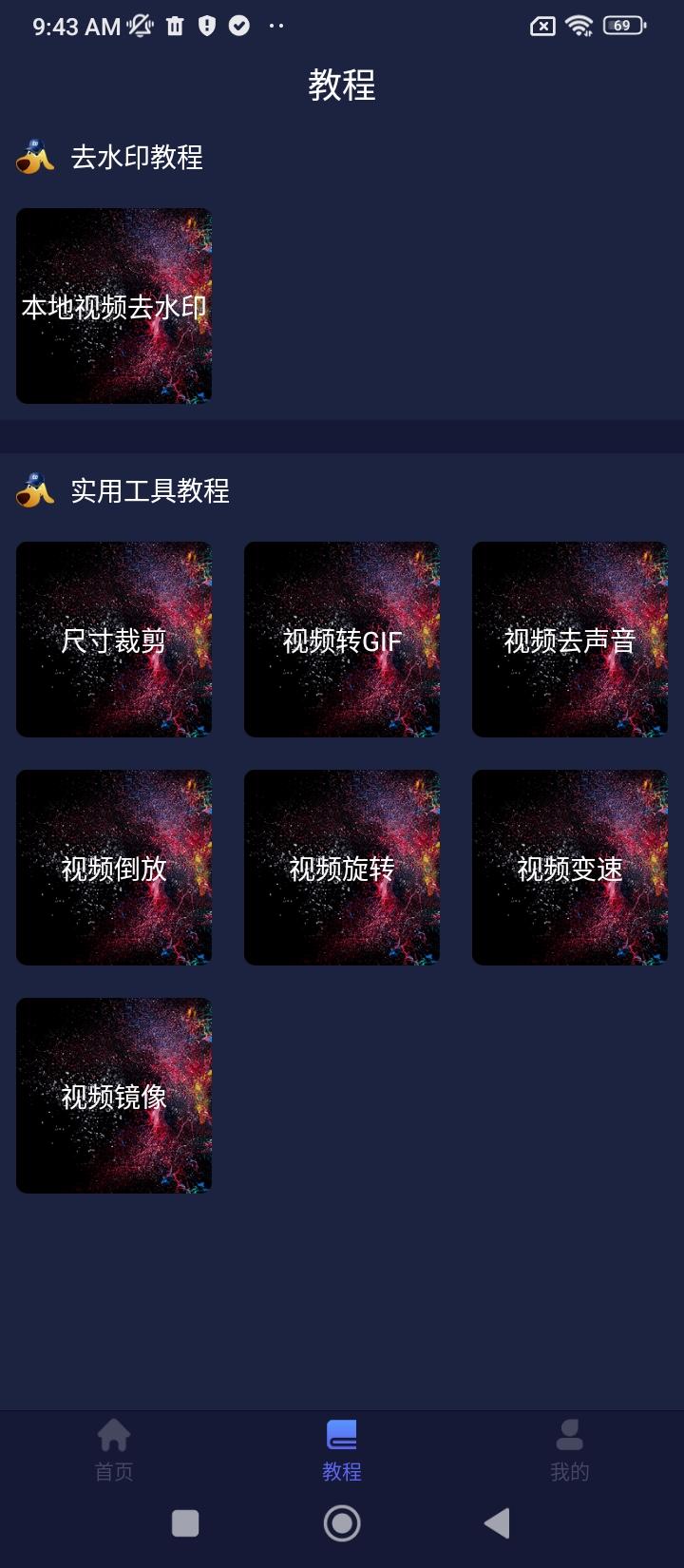Open the 视频变速 tutorial

click(x=569, y=868)
